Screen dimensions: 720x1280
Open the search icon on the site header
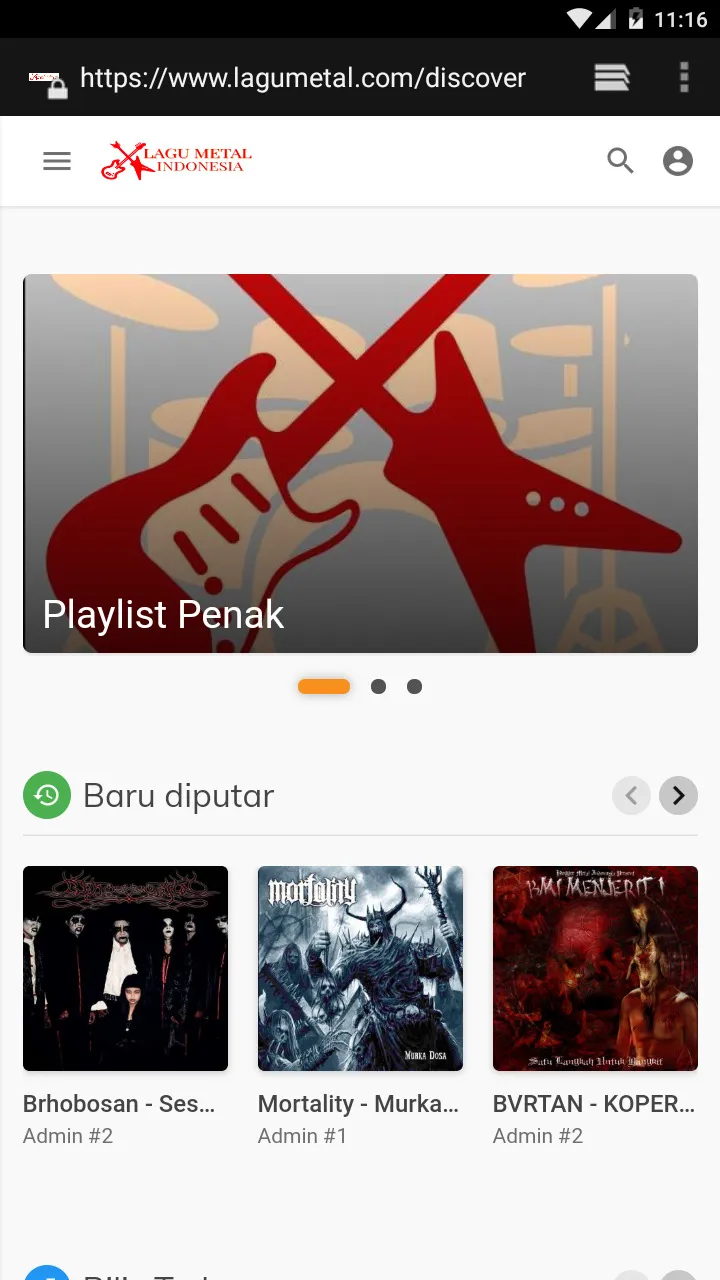(620, 160)
